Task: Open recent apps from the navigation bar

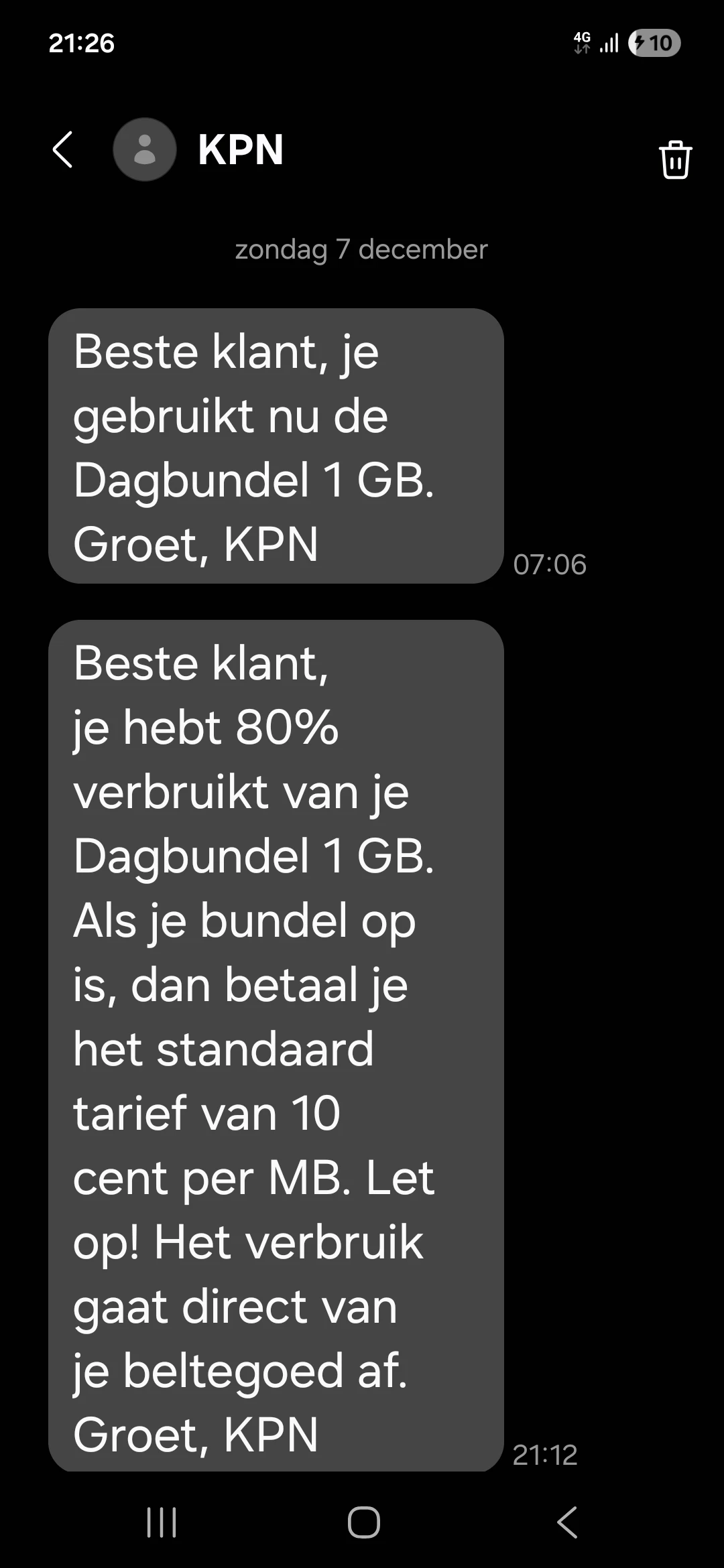Action: 161,1522
